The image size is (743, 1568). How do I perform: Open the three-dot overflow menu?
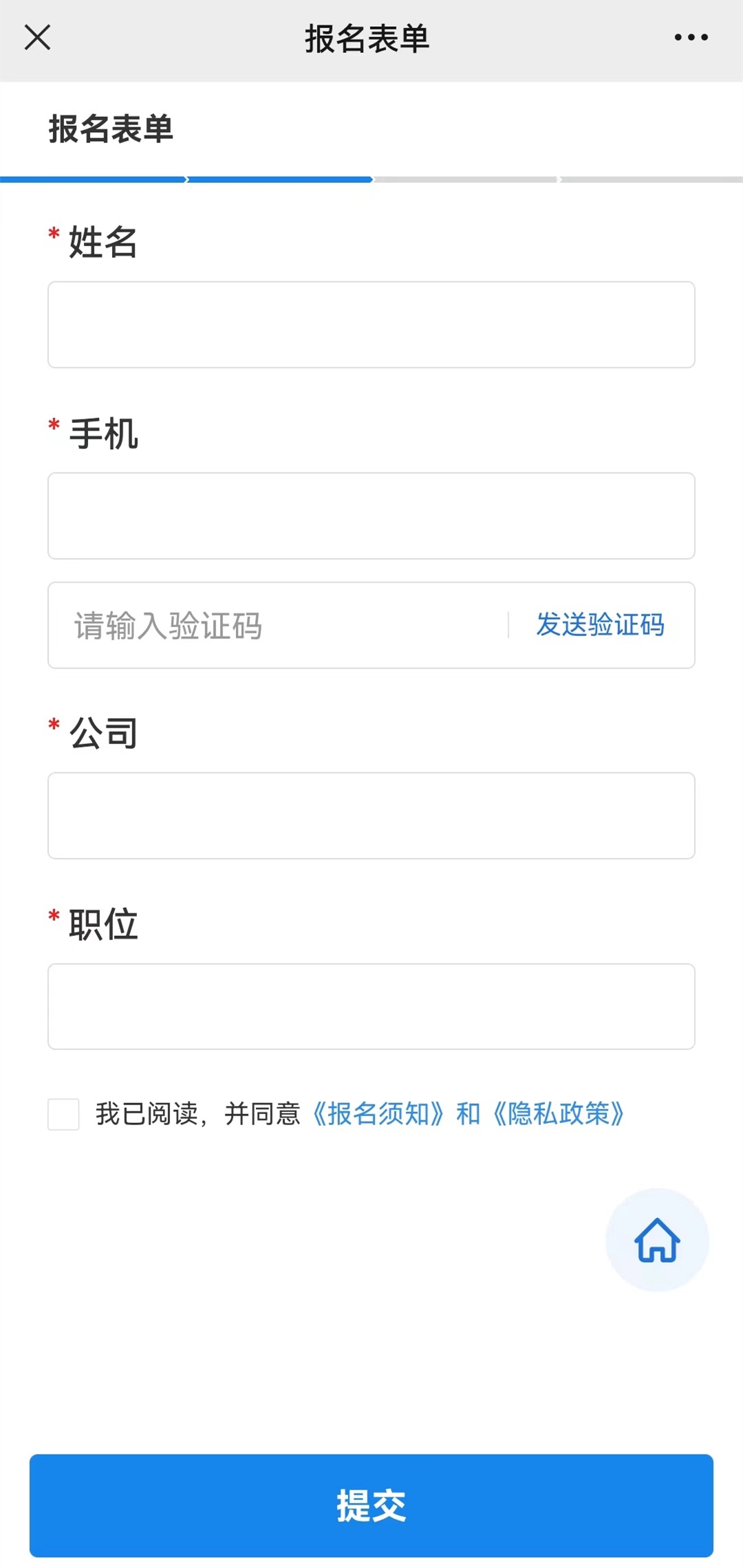(691, 38)
